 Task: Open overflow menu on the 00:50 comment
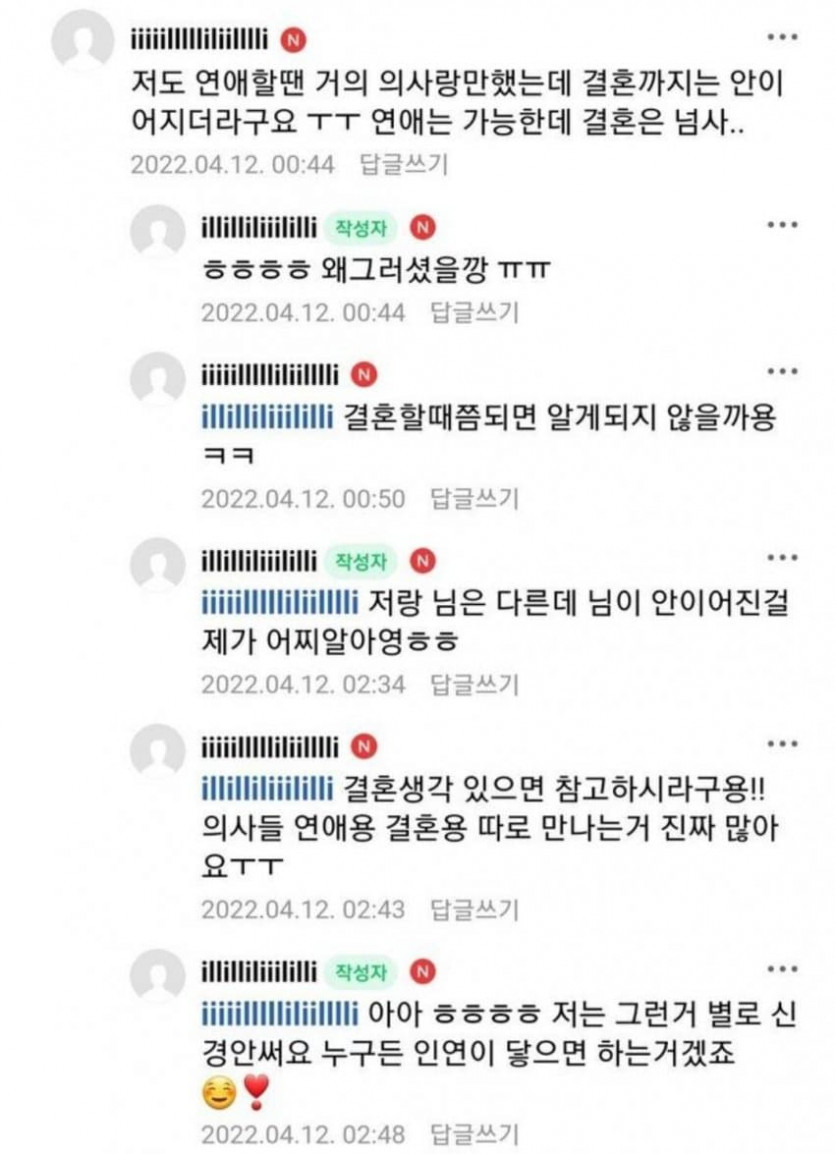tap(781, 372)
